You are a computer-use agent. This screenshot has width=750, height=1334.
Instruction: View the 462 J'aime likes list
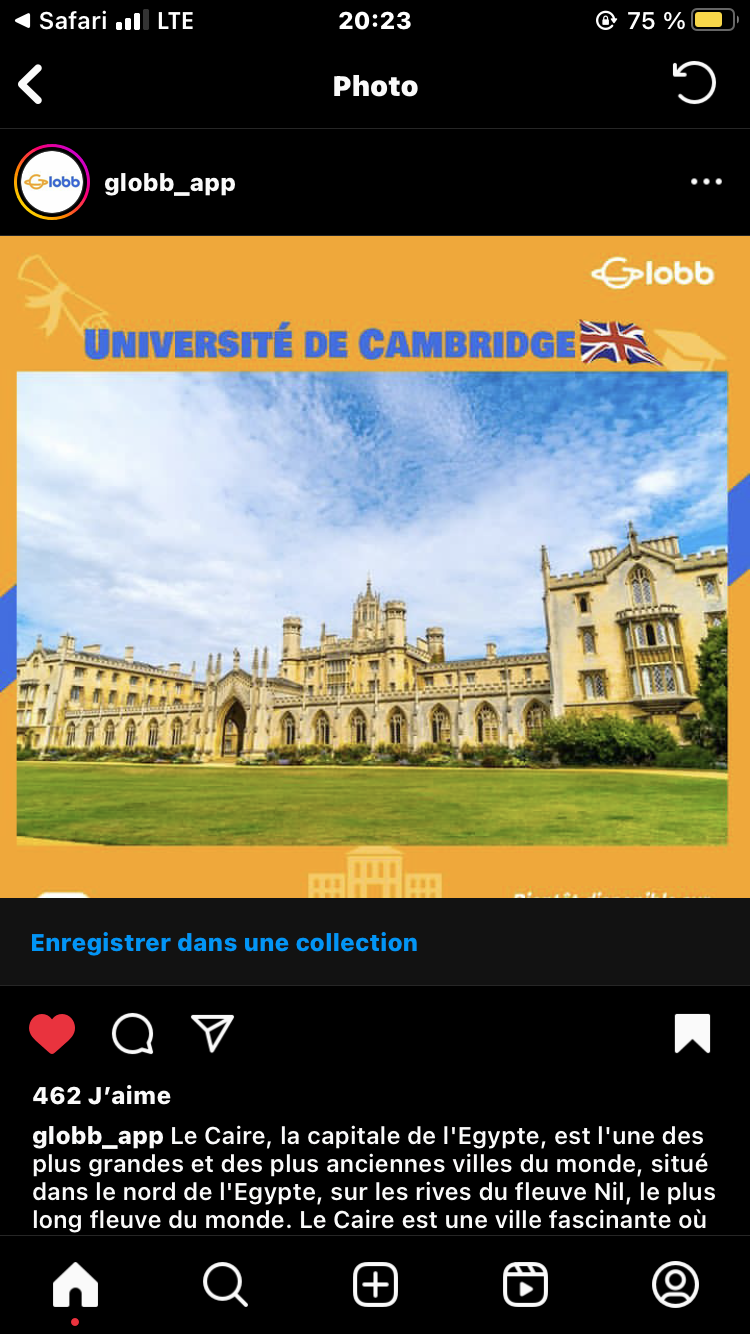click(101, 1095)
